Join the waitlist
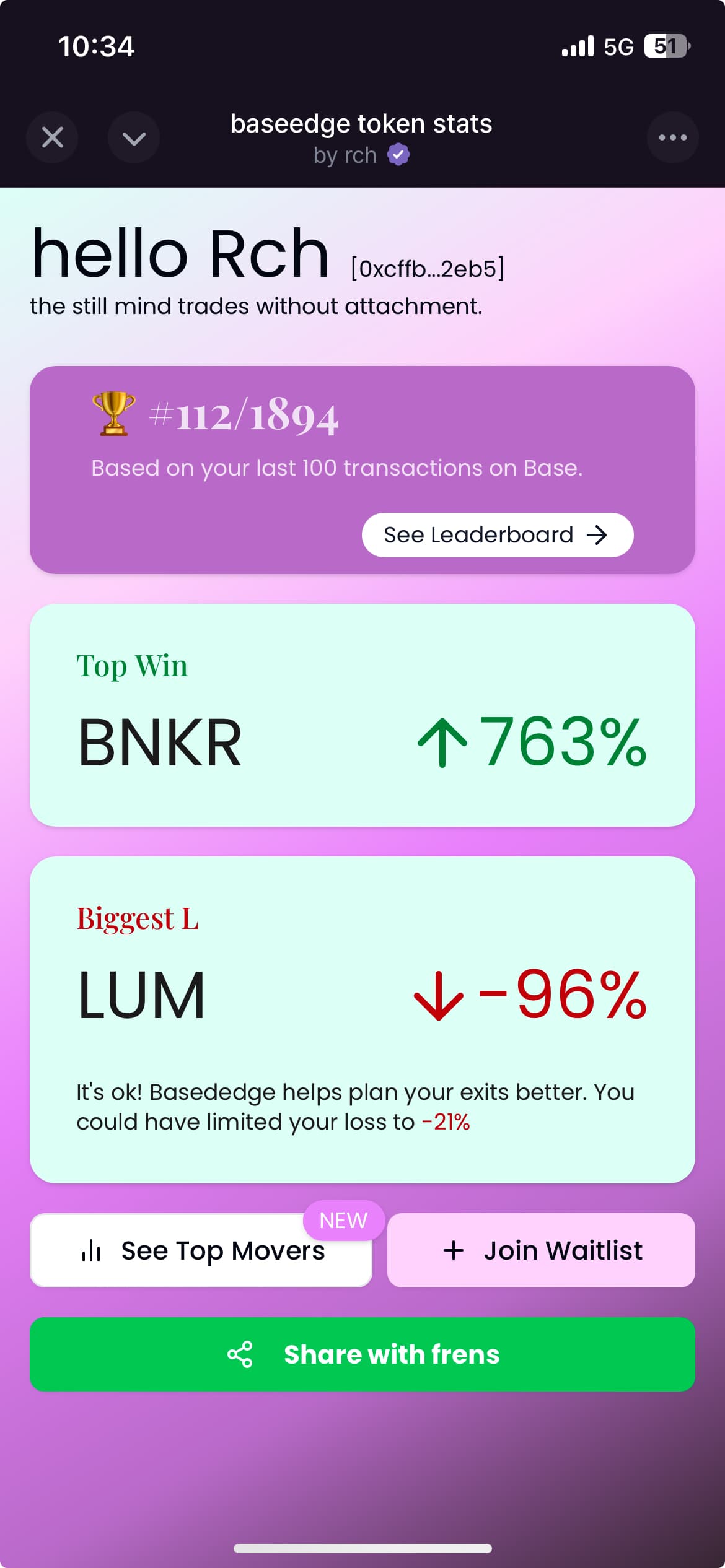725x1568 pixels. point(541,1250)
